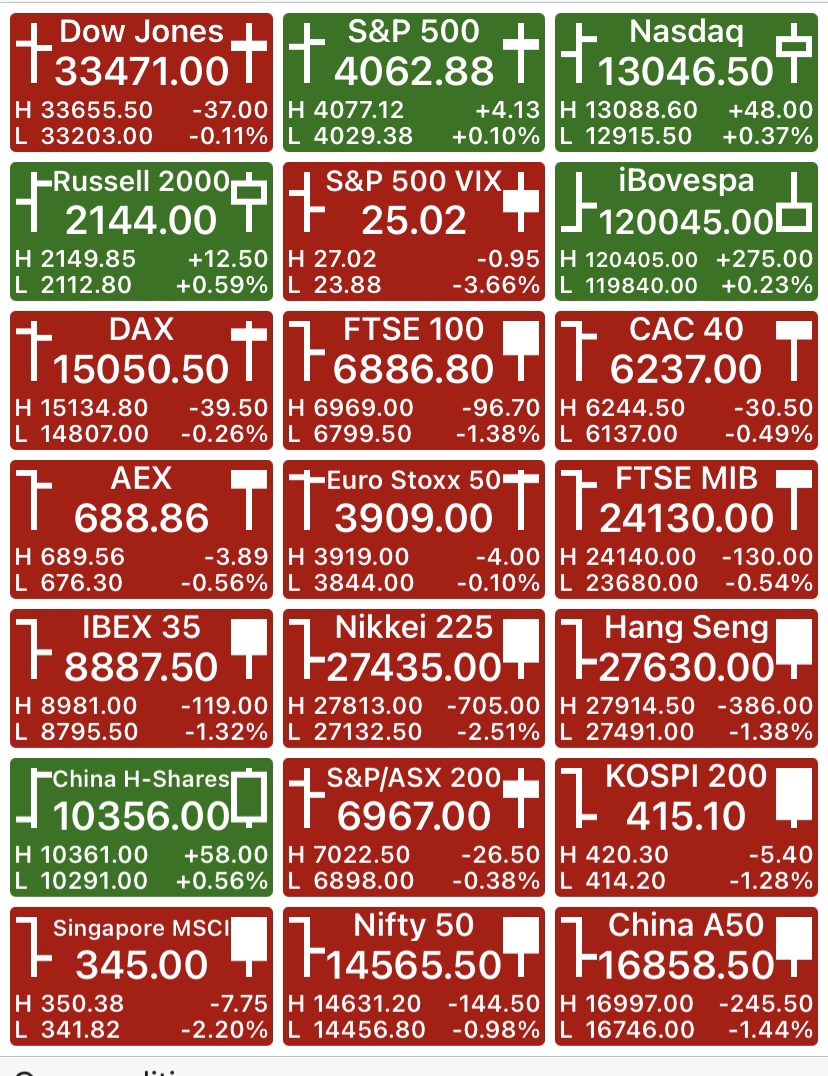828x1076 pixels.
Task: Select the CAC 40 tile
Action: (686, 380)
